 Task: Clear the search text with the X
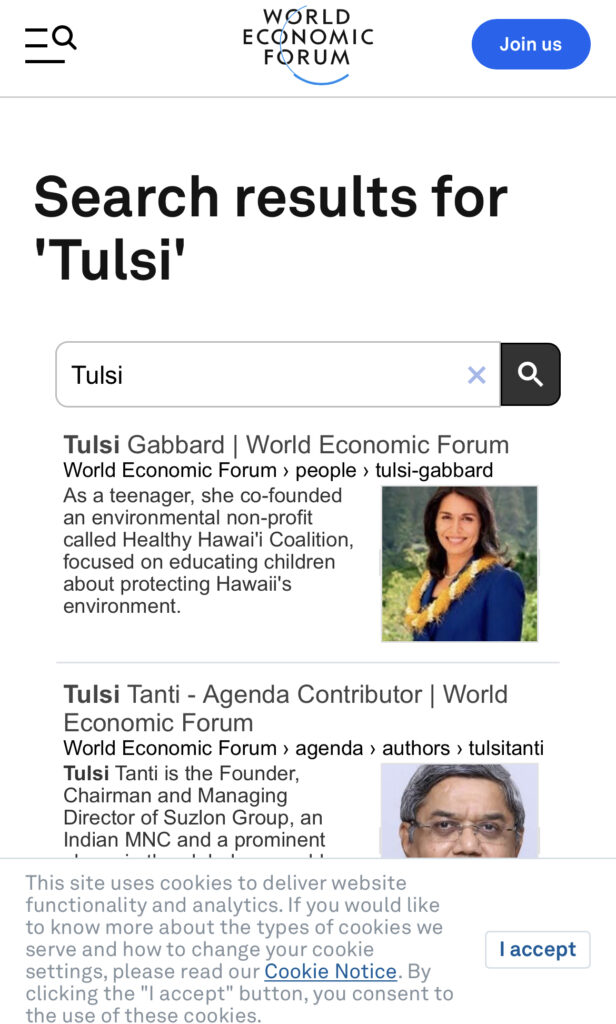point(477,375)
